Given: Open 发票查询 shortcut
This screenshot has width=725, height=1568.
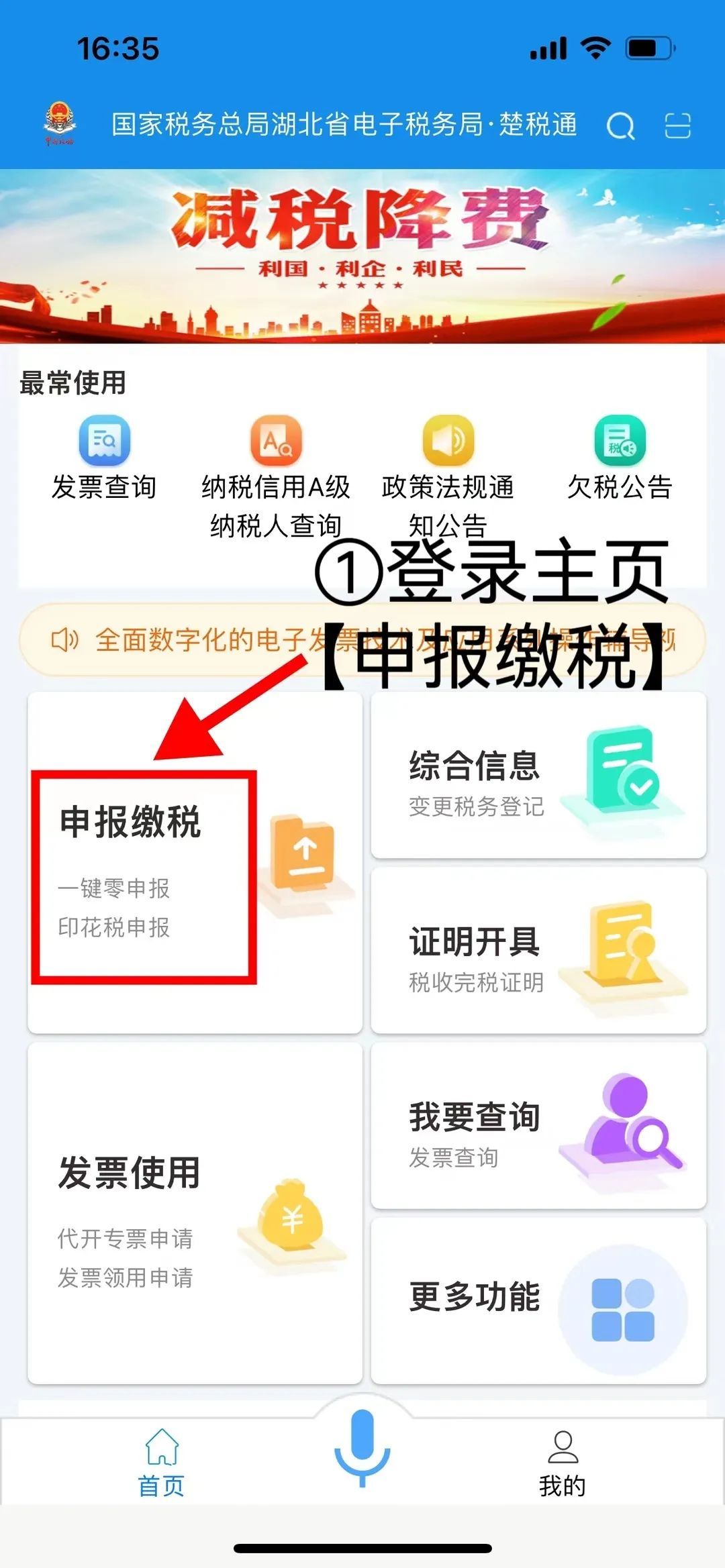Looking at the screenshot, I should point(105,458).
